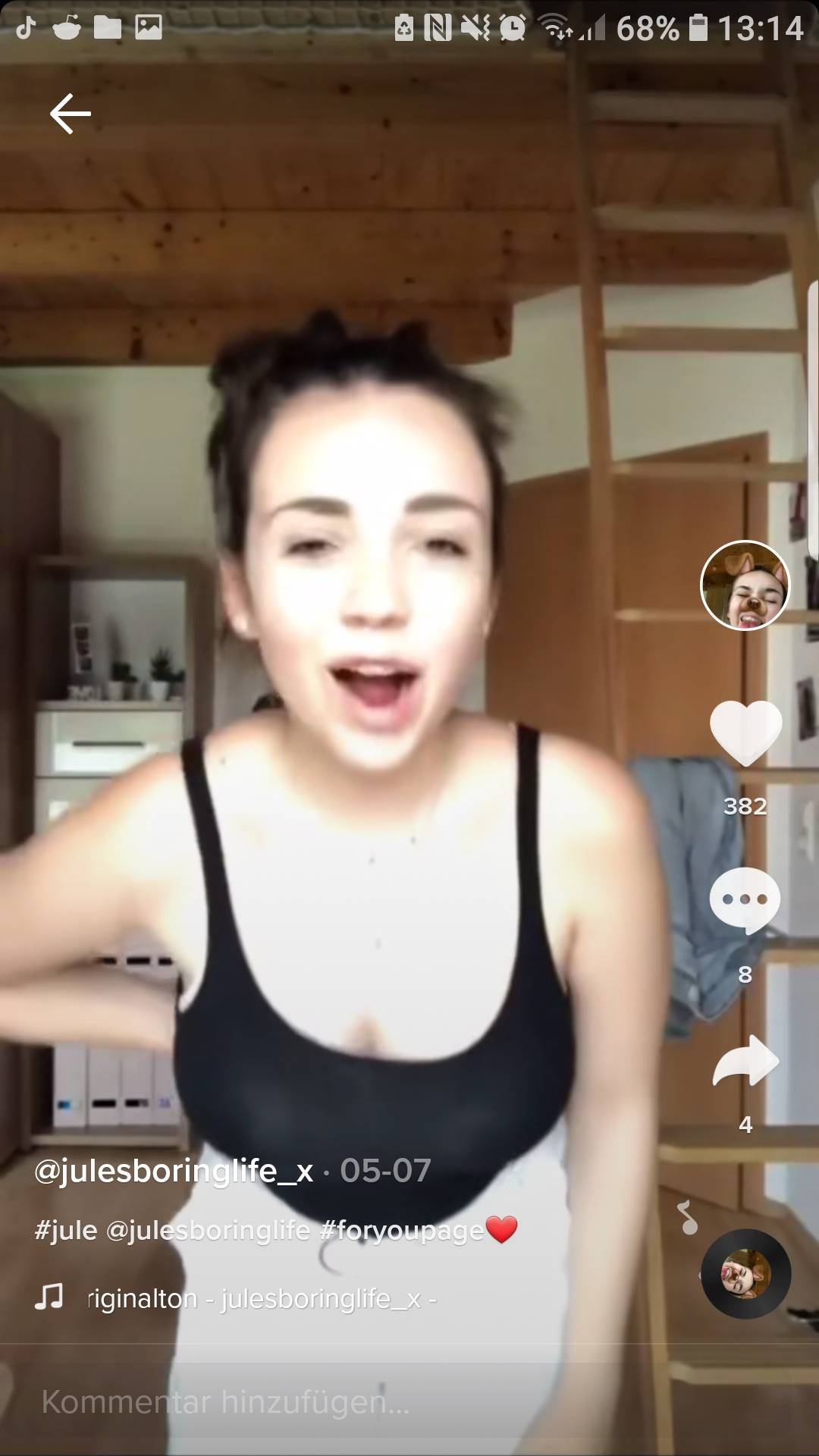Open the creator's profile picture
The image size is (819, 1456).
pos(744,585)
